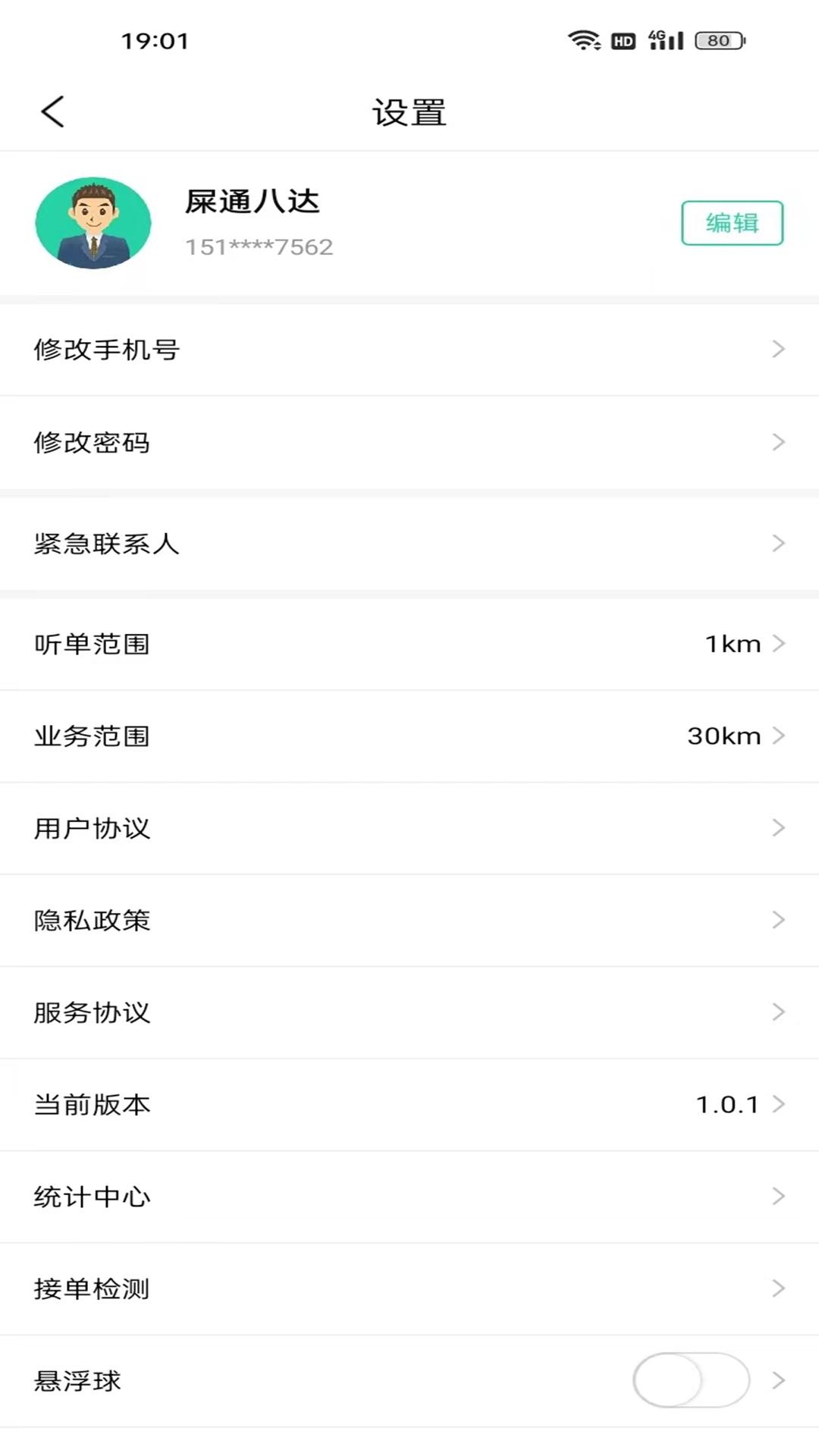Expand 紧急联系人 emergency contact row
Image resolution: width=819 pixels, height=1456 pixels.
[x=409, y=543]
